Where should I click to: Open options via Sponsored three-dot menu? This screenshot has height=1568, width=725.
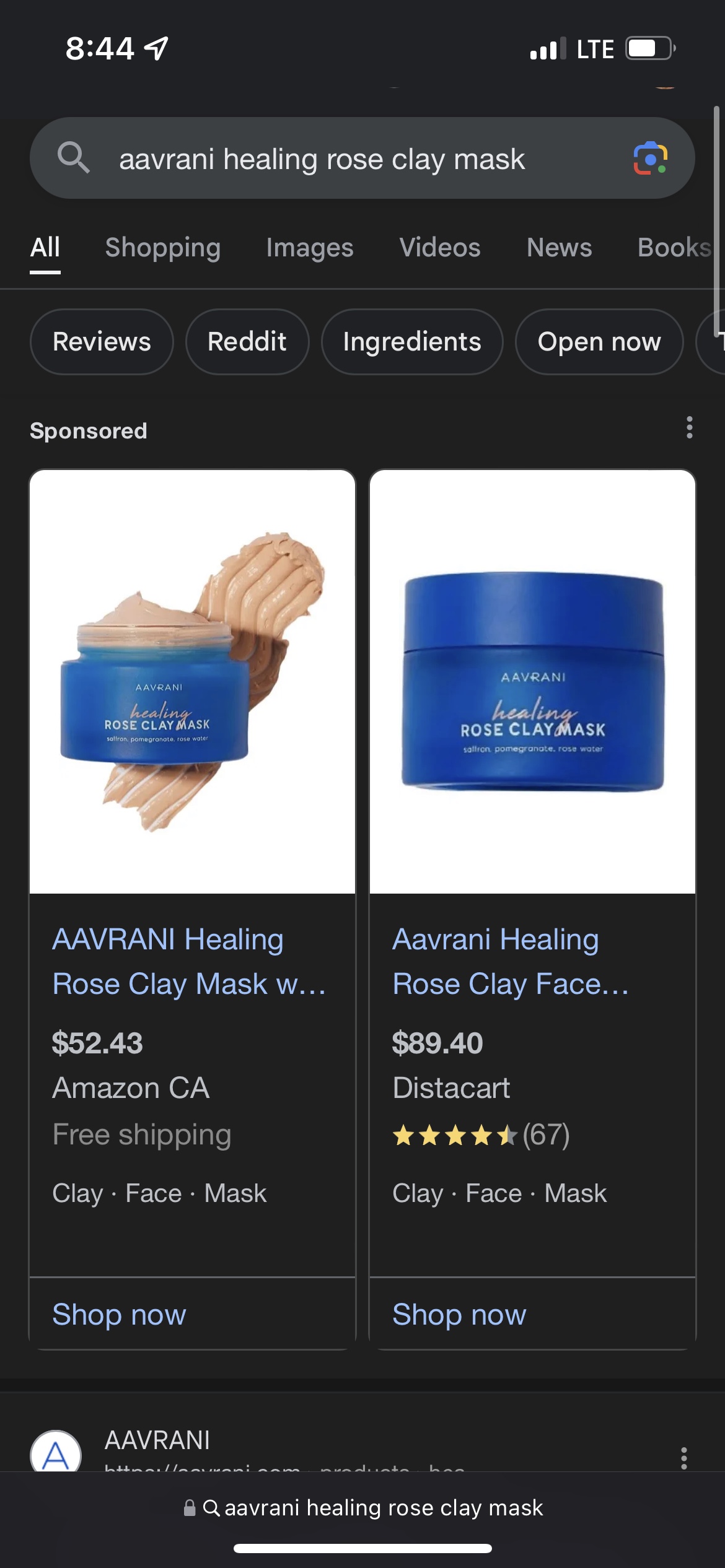point(689,429)
